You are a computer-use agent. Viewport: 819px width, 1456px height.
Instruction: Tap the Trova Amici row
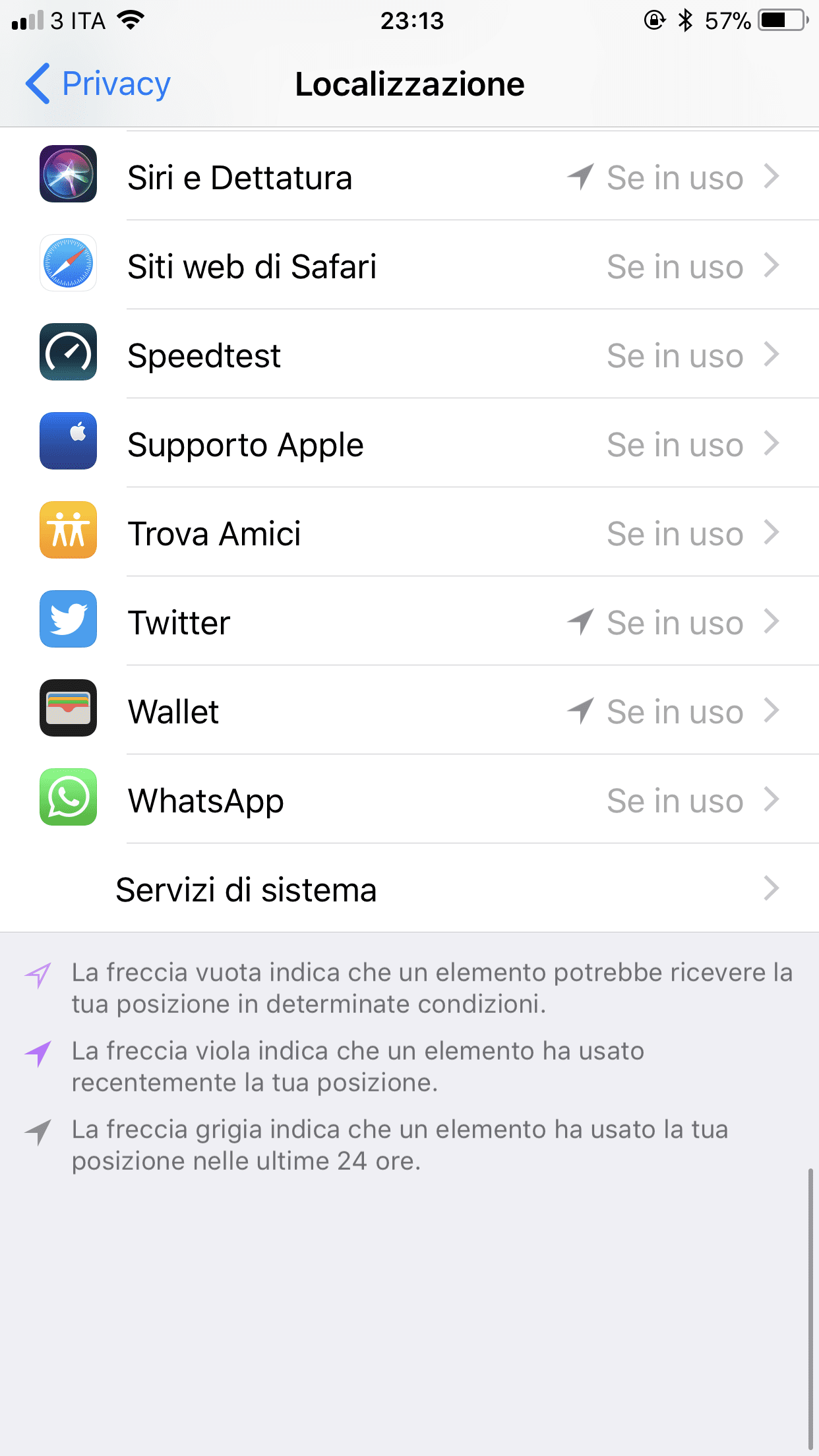pos(409,533)
